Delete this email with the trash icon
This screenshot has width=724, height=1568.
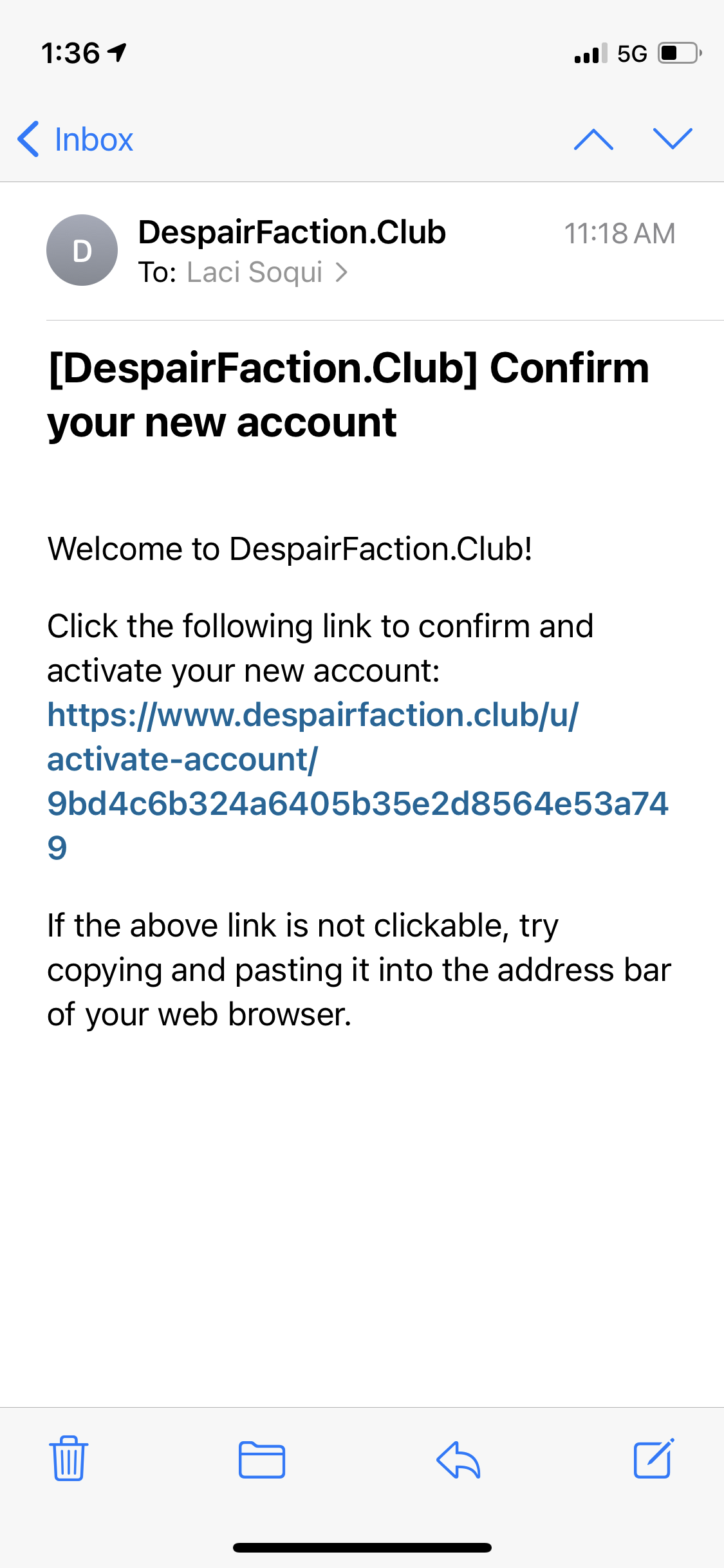[x=68, y=1459]
